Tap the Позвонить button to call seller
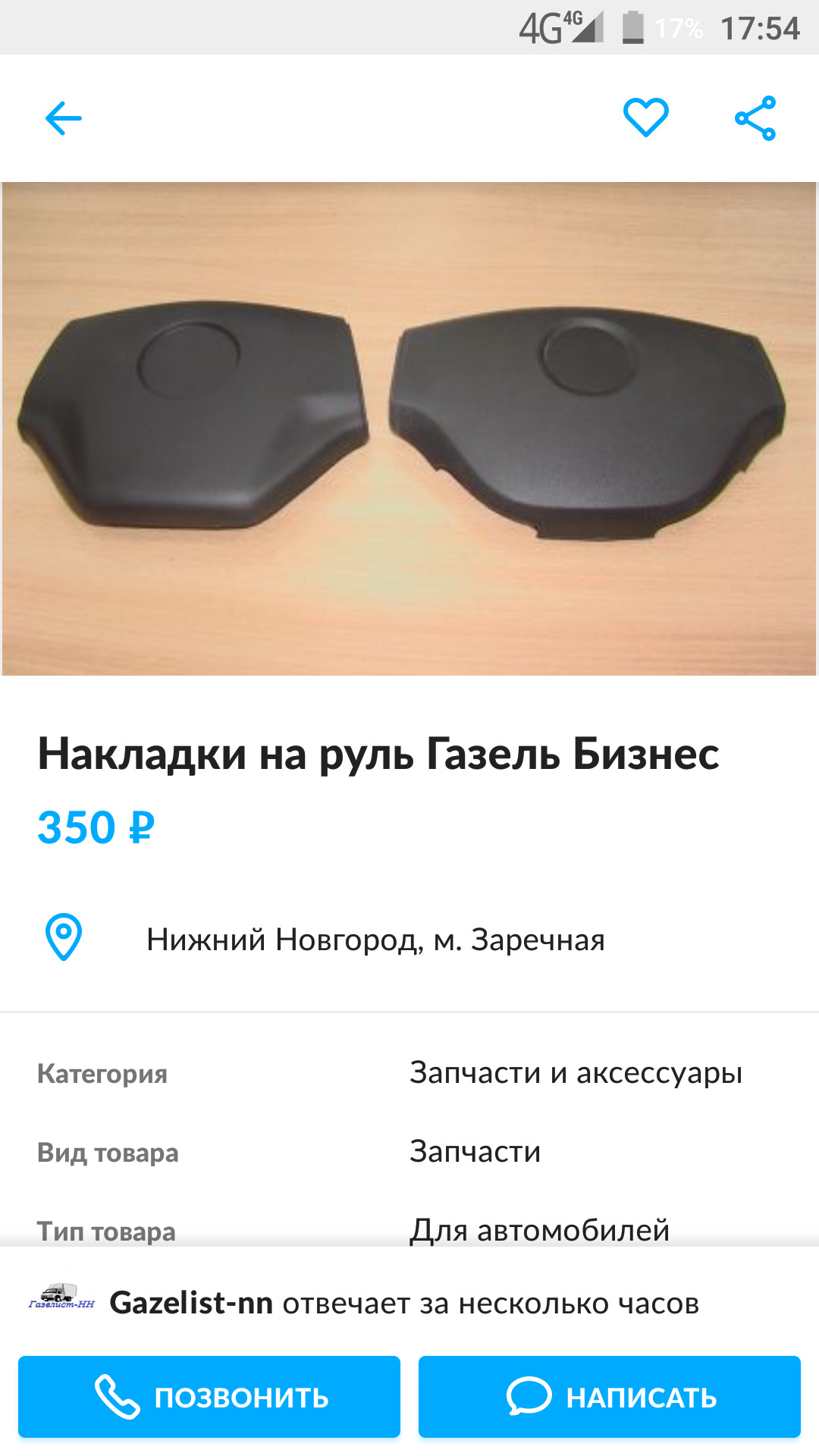This screenshot has width=819, height=1456. 209,1397
